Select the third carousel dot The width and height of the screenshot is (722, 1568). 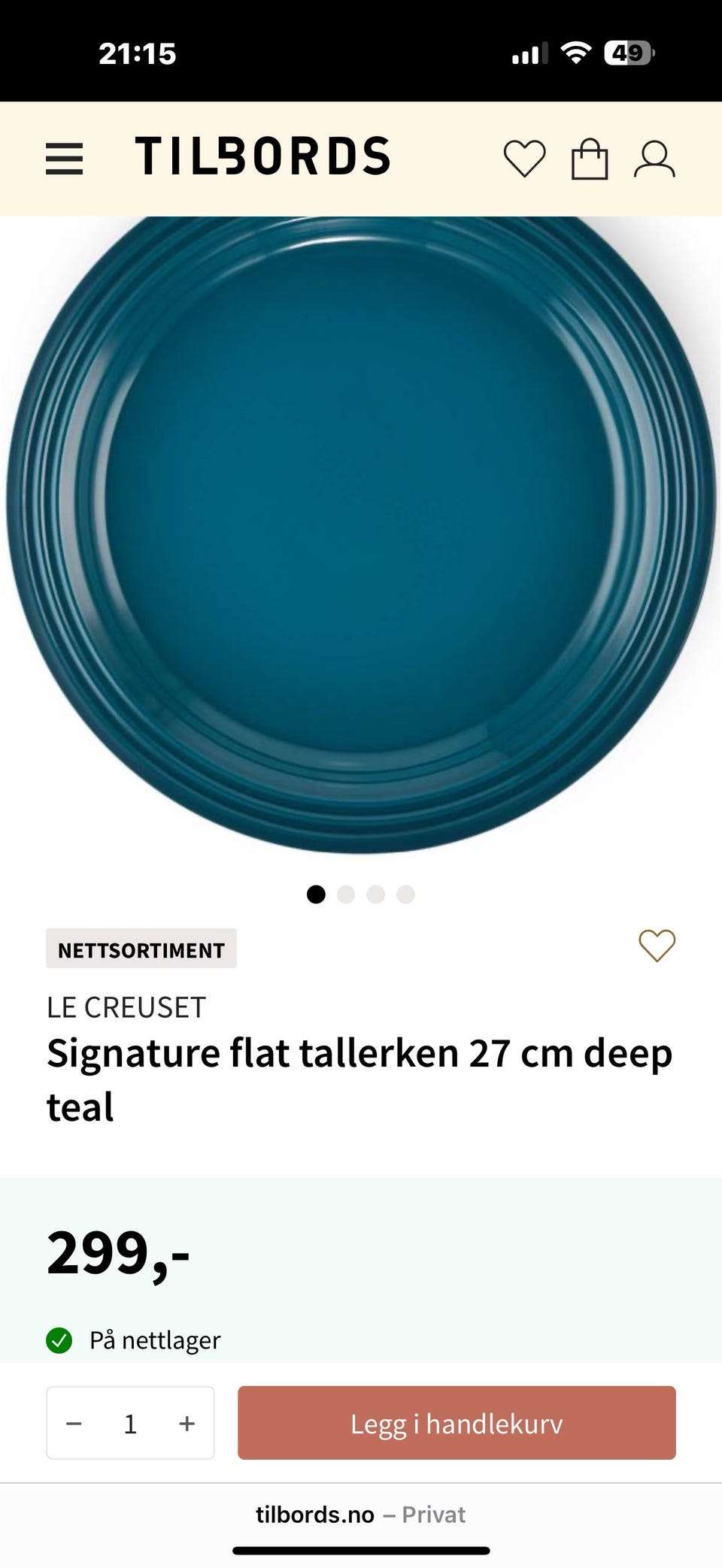[x=376, y=894]
